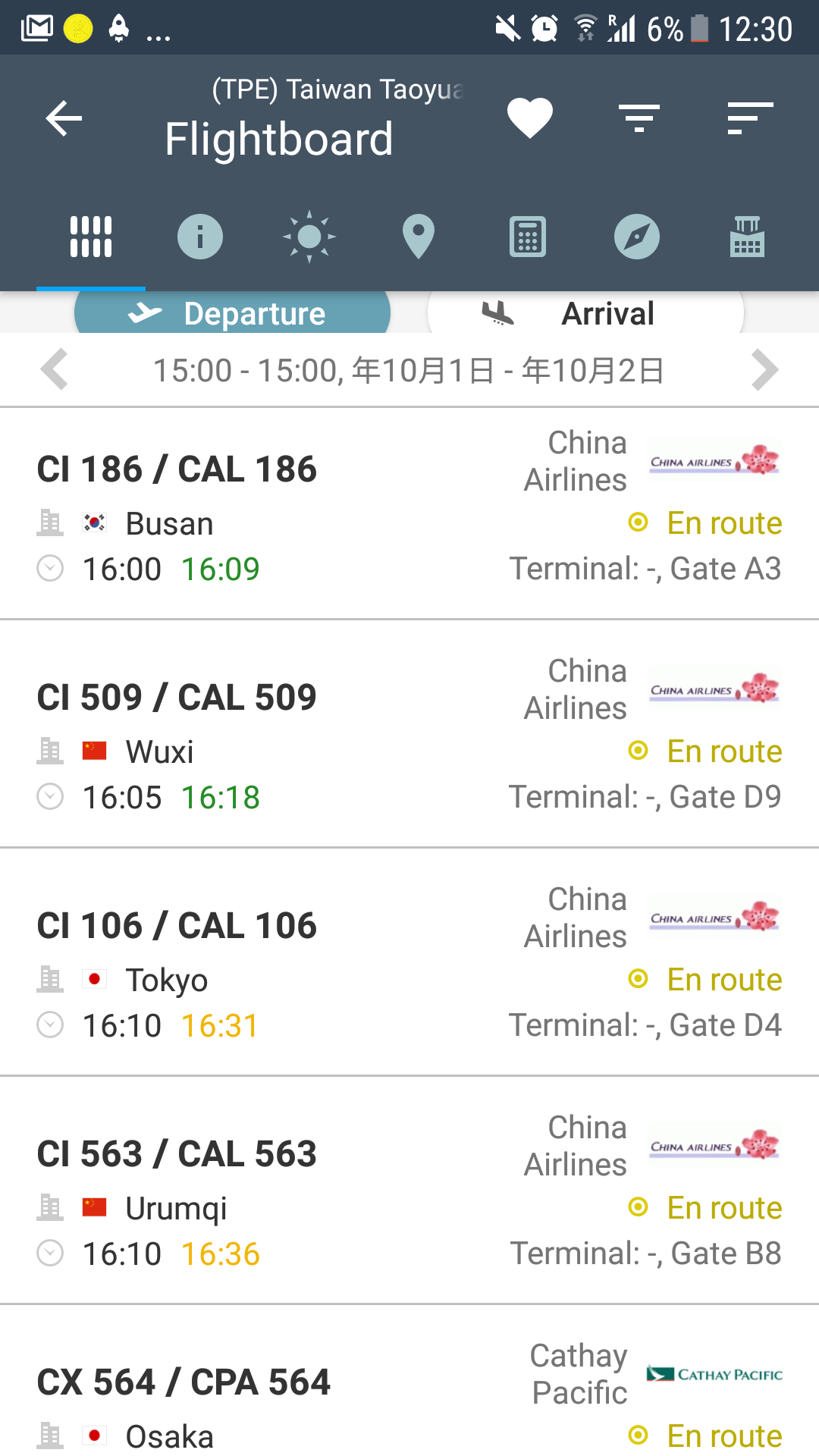
Task: Open the sort options icon
Action: coord(749,118)
